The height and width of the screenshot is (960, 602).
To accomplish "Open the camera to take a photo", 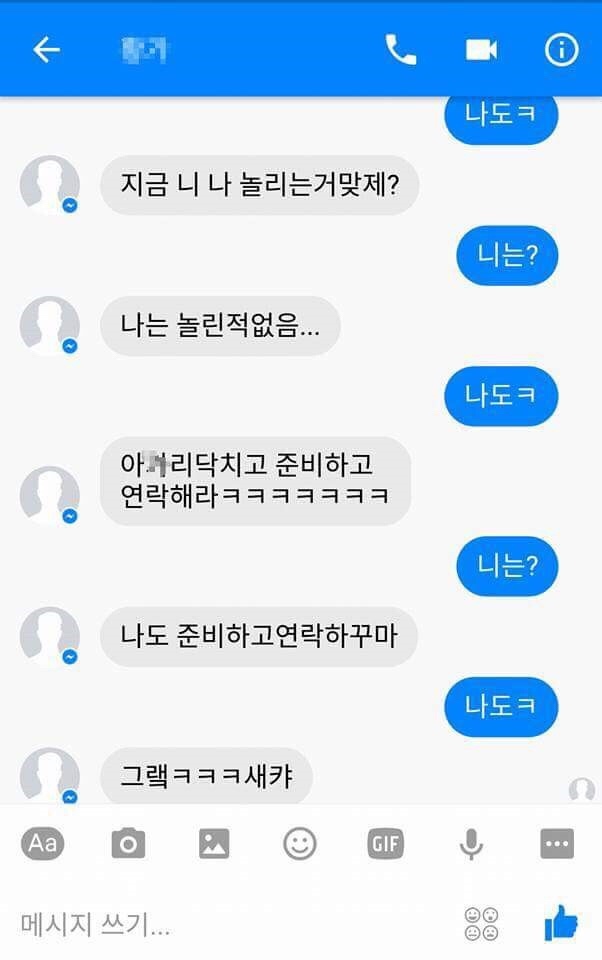I will [x=128, y=844].
